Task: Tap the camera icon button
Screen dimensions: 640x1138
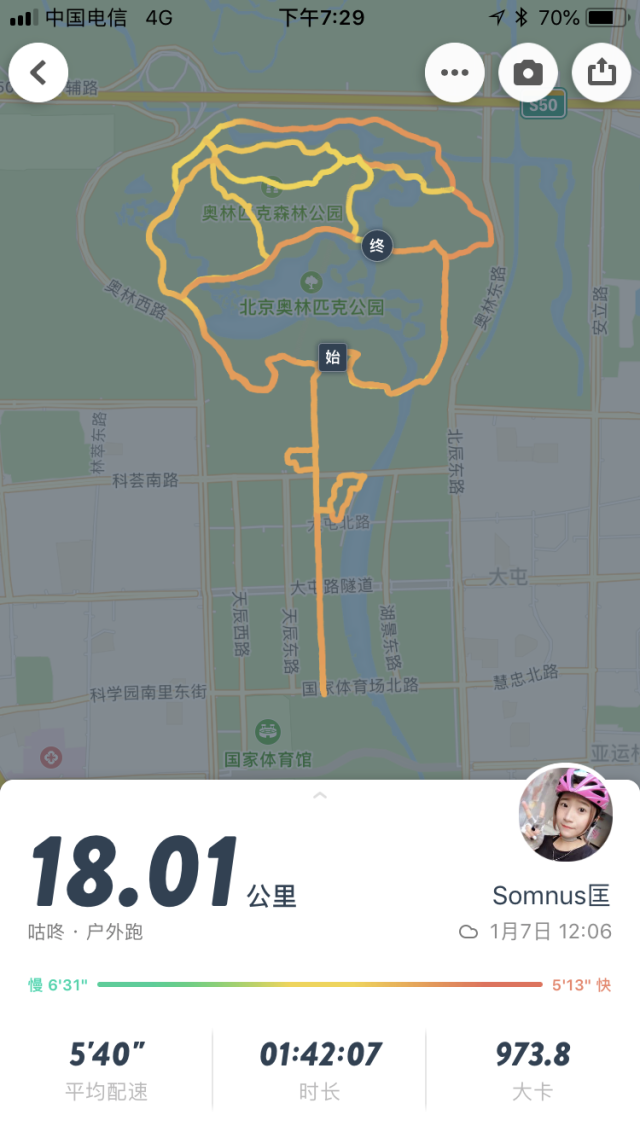Action: (528, 72)
